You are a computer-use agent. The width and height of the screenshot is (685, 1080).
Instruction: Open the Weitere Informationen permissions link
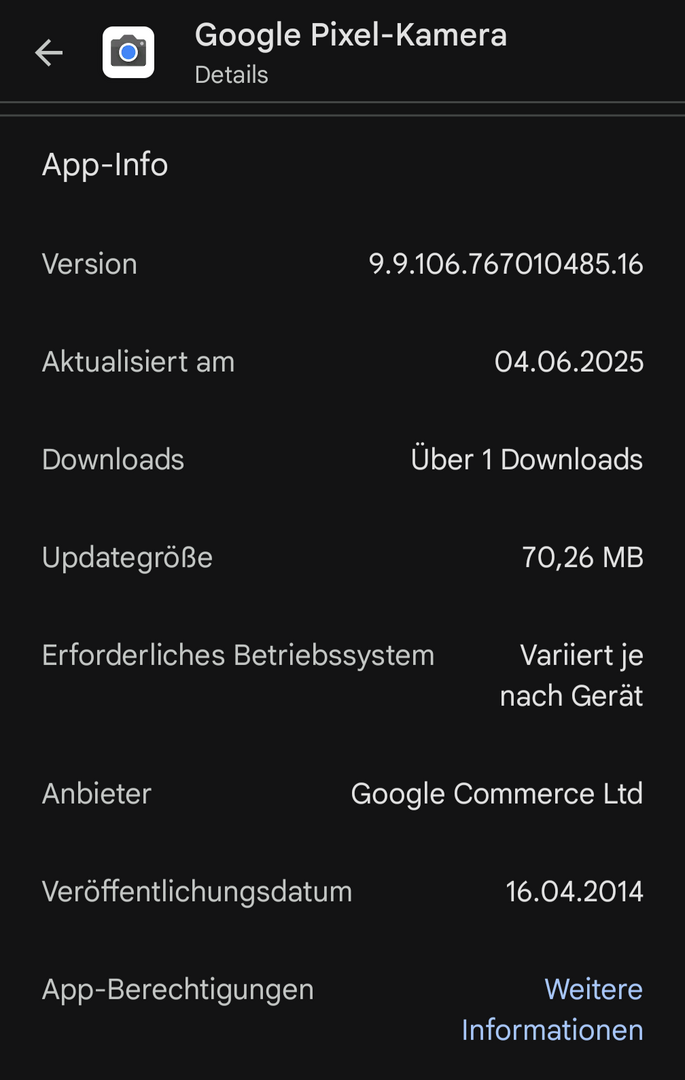[553, 1010]
